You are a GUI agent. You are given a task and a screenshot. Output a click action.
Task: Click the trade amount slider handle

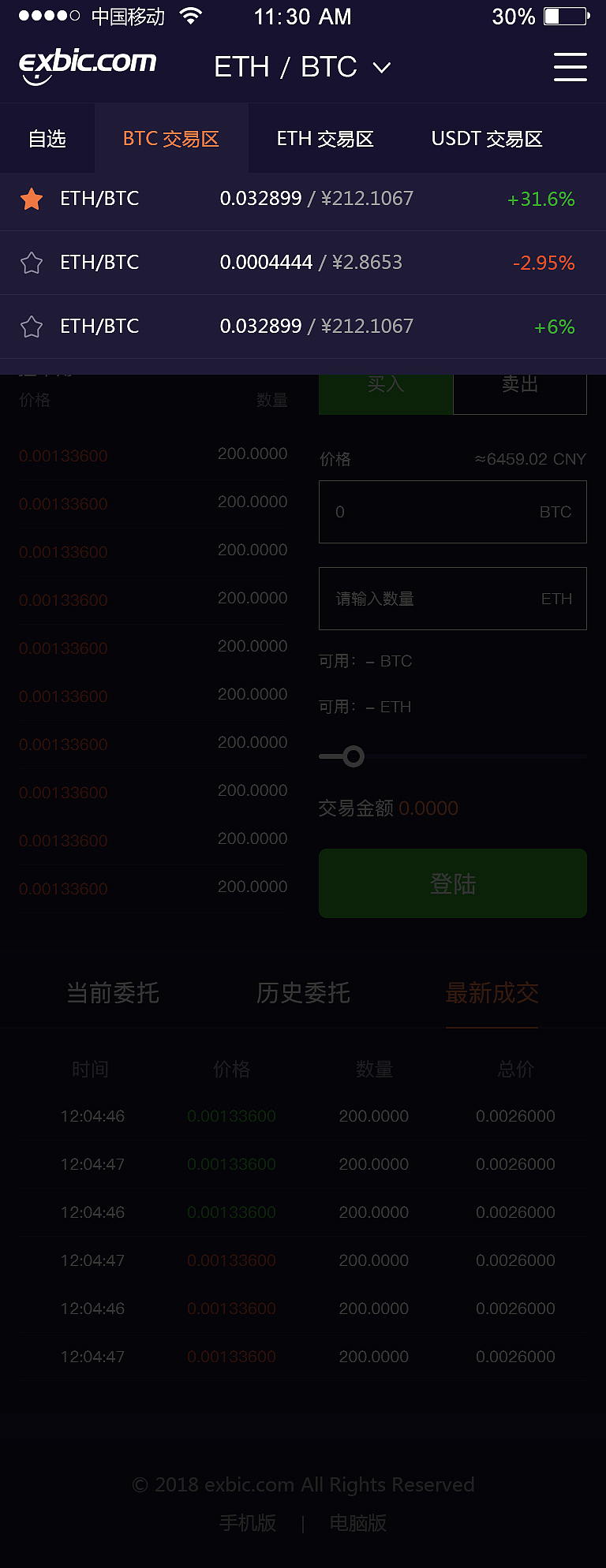353,756
